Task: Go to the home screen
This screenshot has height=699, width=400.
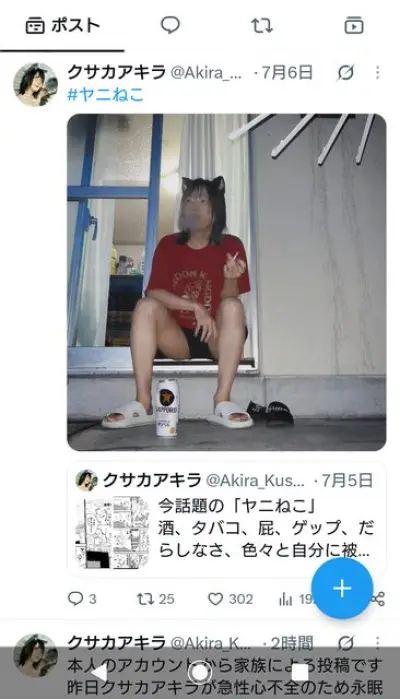Action: pyautogui.click(x=199, y=673)
